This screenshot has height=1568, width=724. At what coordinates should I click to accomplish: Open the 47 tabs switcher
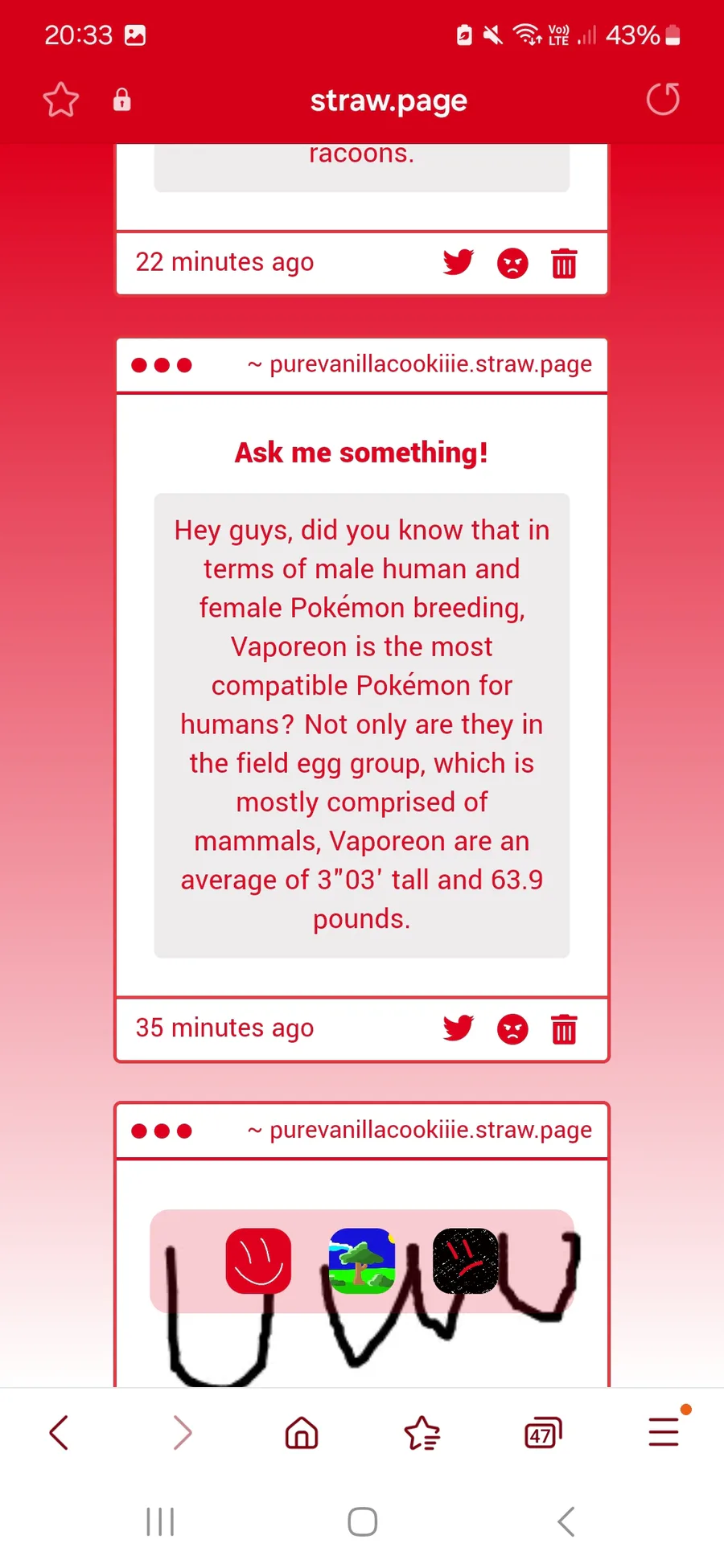click(x=543, y=1433)
